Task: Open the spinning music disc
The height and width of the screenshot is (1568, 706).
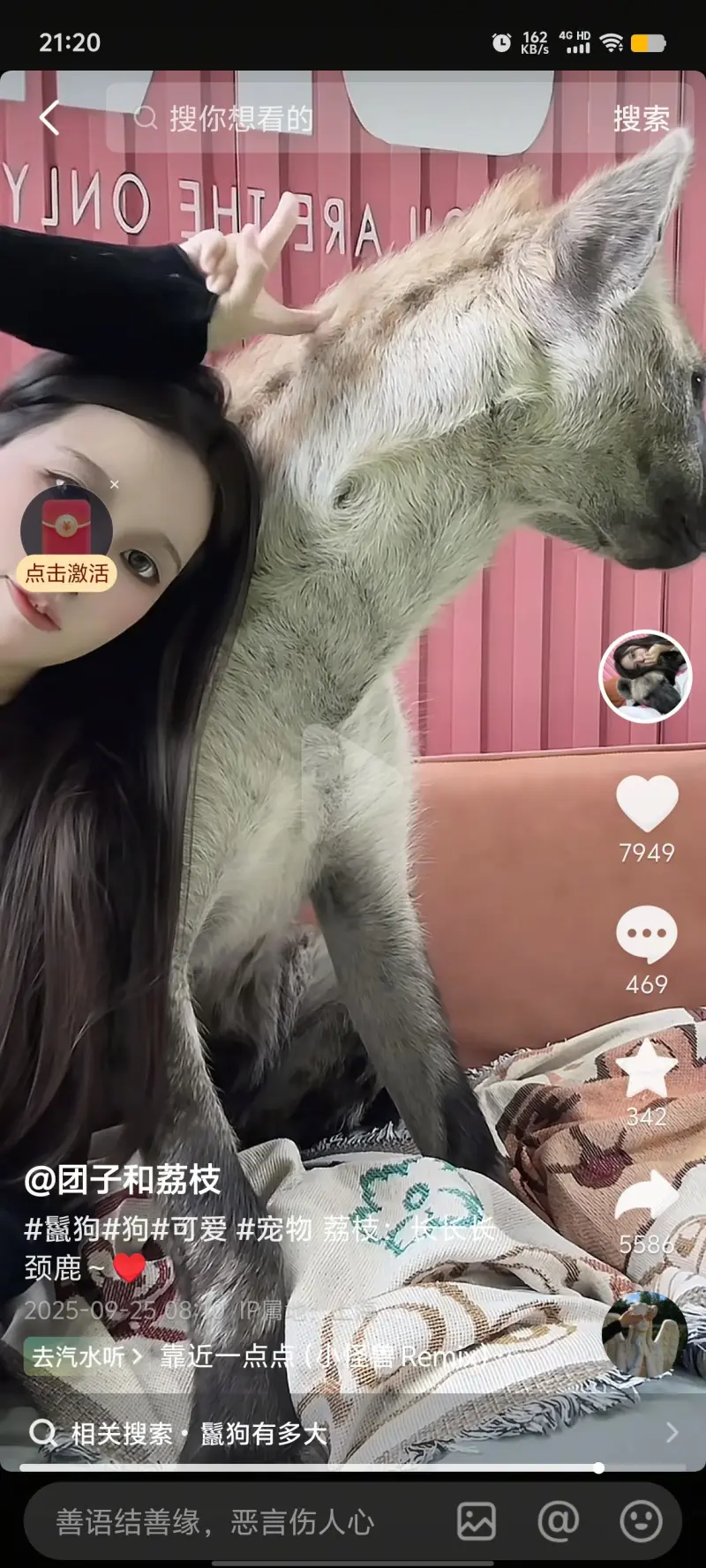Action: [x=645, y=1334]
